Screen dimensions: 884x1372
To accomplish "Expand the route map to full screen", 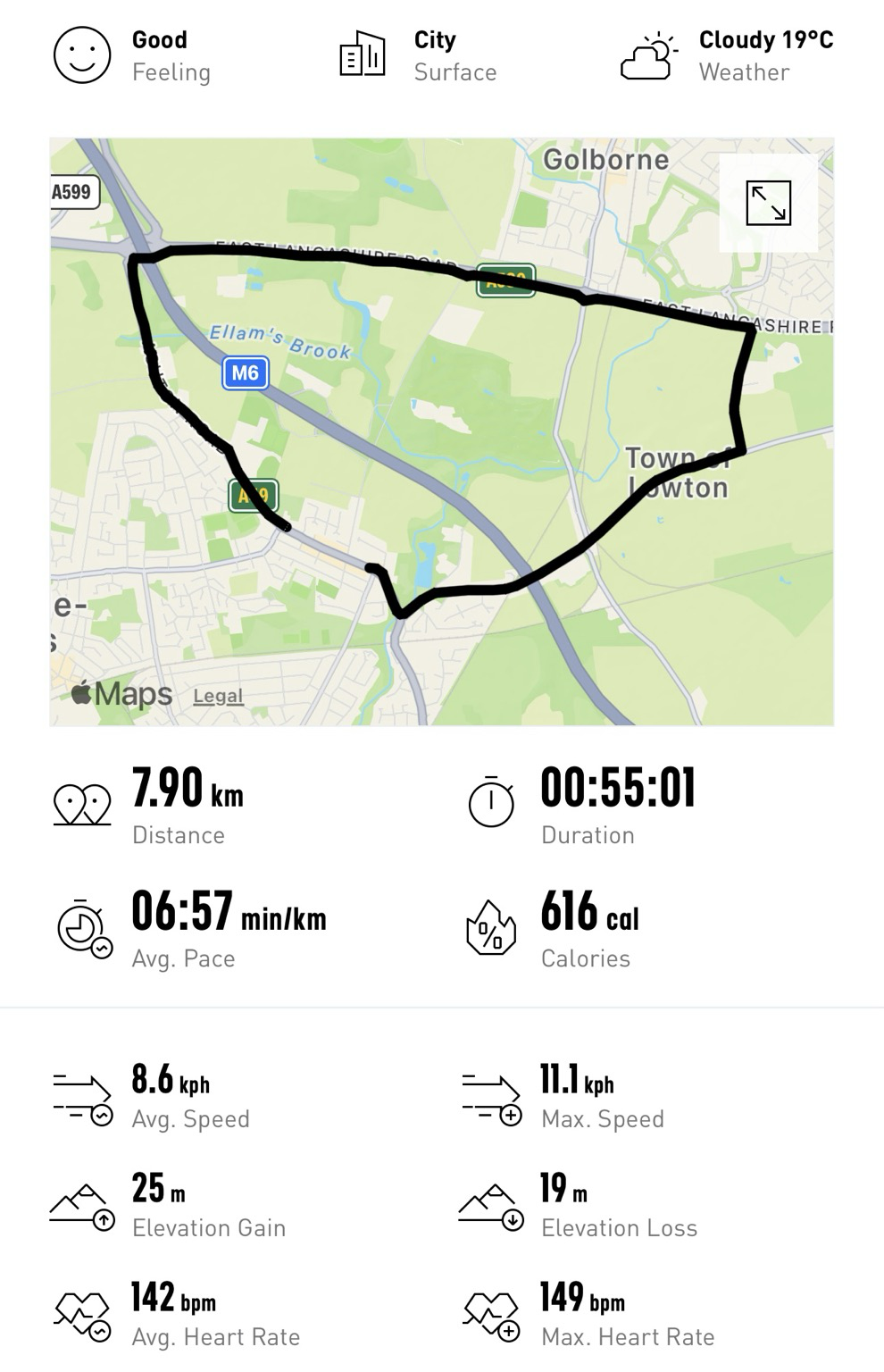I will [x=768, y=203].
